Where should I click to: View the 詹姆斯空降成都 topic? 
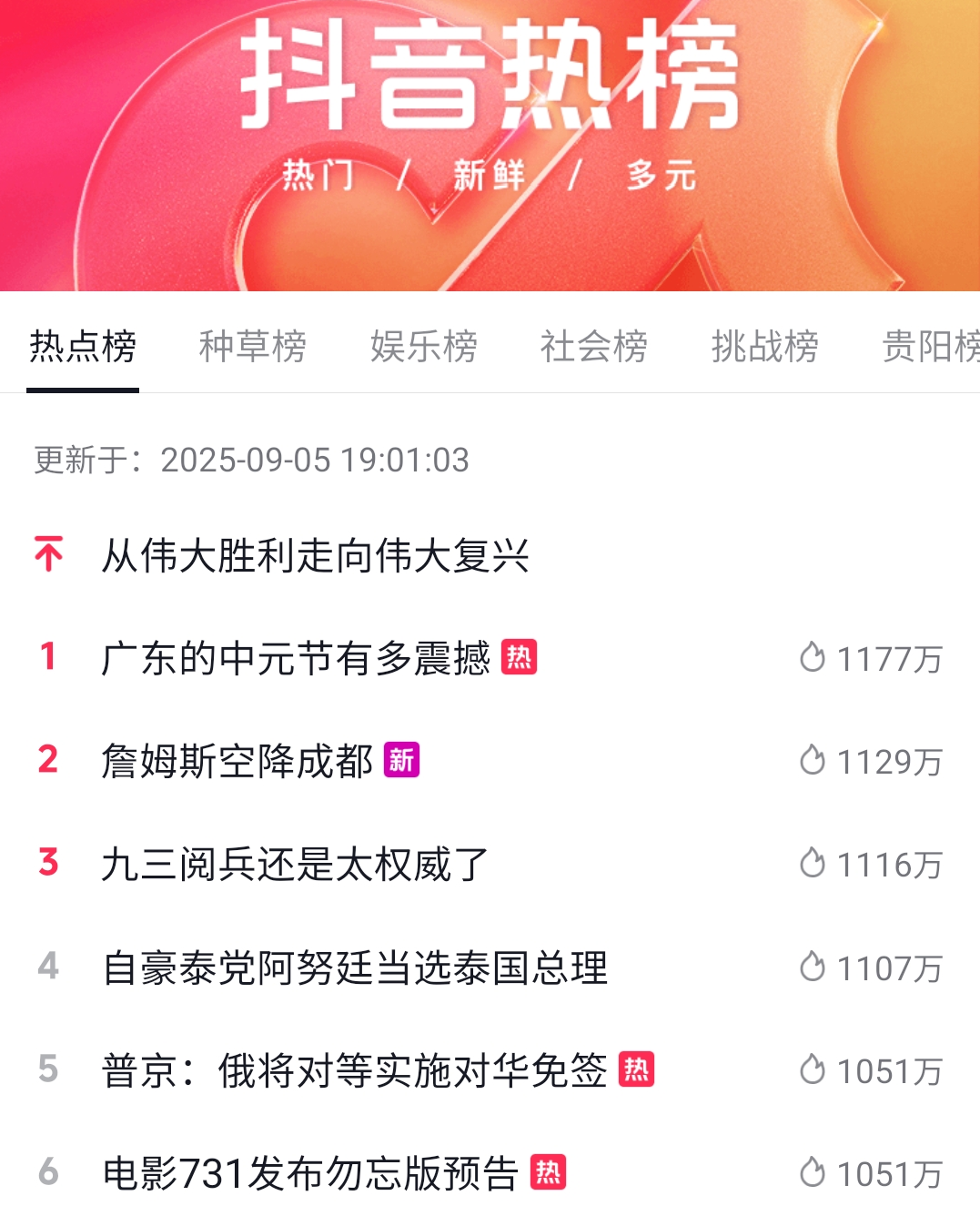click(237, 761)
